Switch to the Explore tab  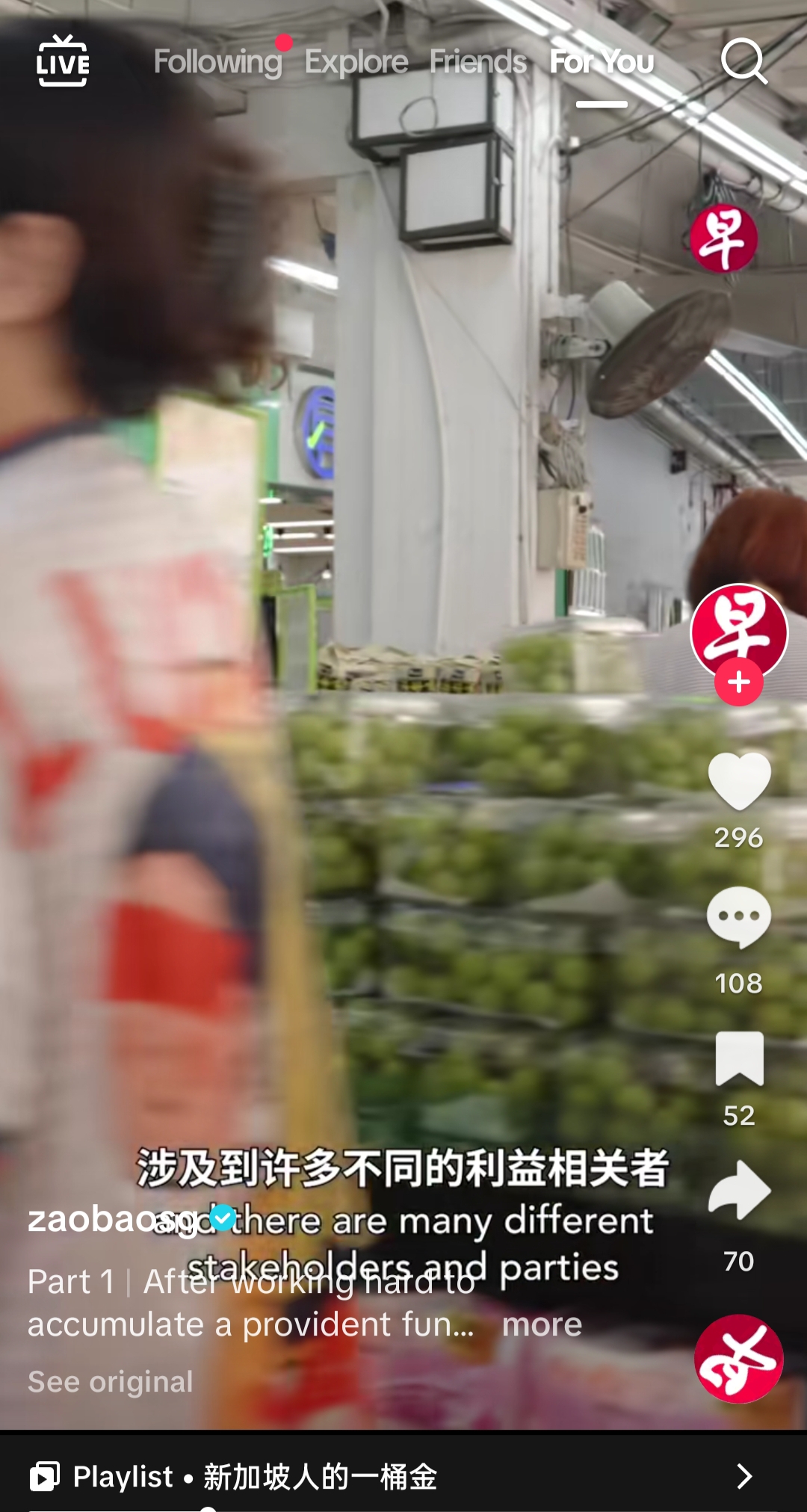(356, 62)
